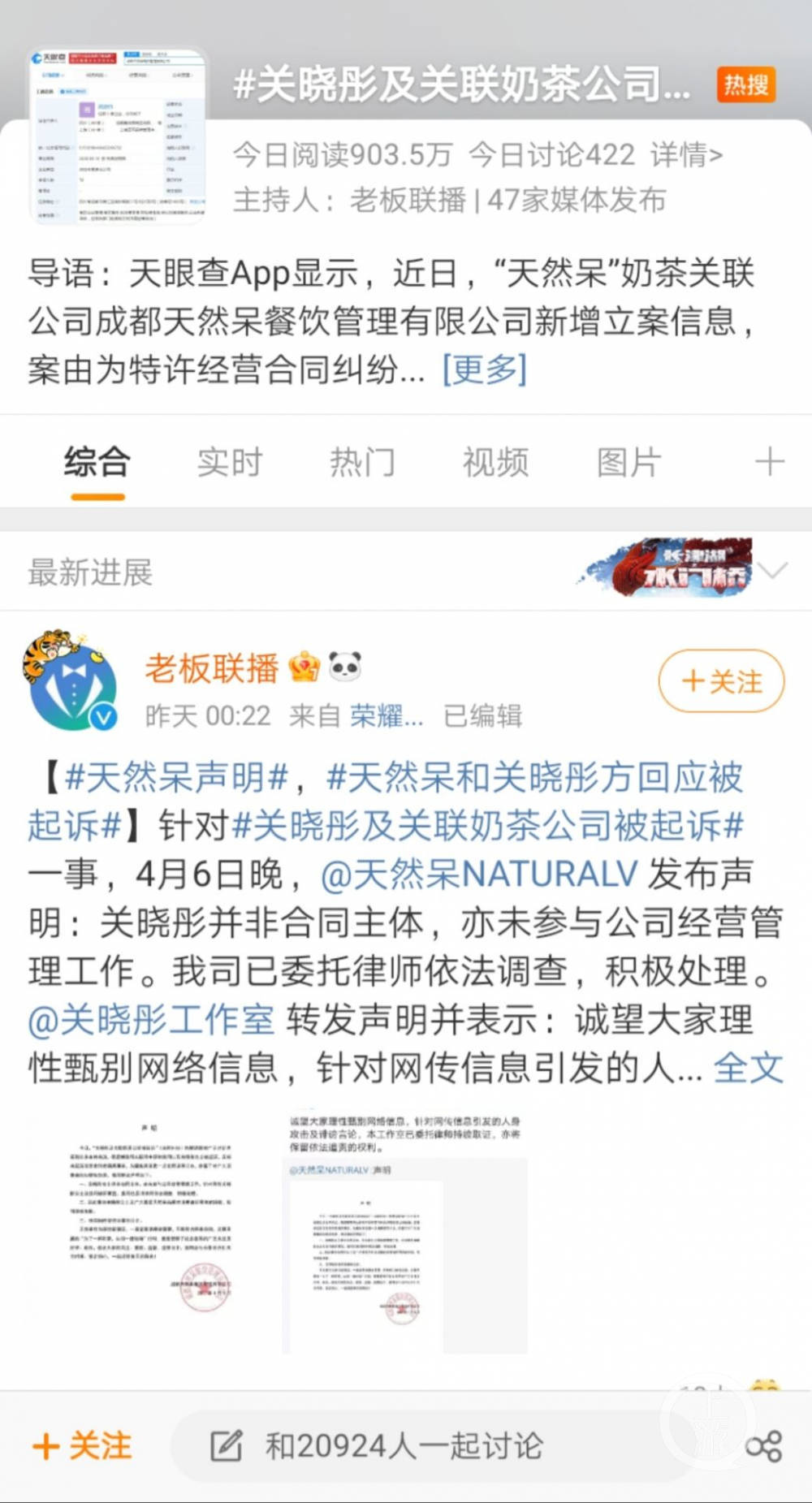The width and height of the screenshot is (812, 1503).
Task: View the first statement image
Action: pos(153,1233)
